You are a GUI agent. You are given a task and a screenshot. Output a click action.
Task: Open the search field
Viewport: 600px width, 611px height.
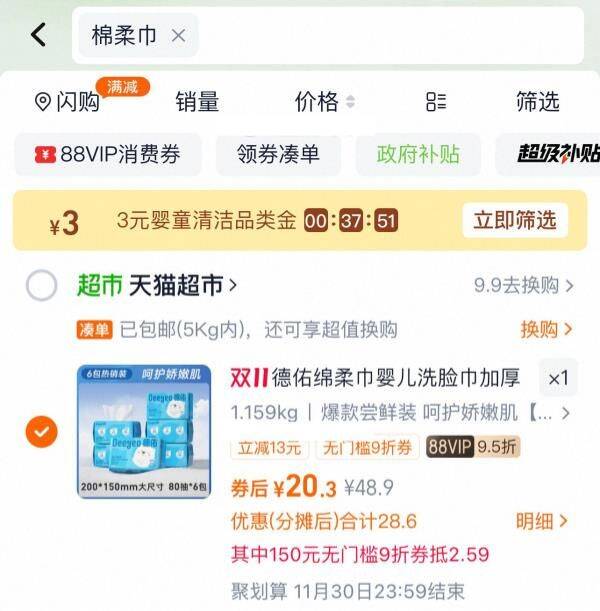pos(380,36)
